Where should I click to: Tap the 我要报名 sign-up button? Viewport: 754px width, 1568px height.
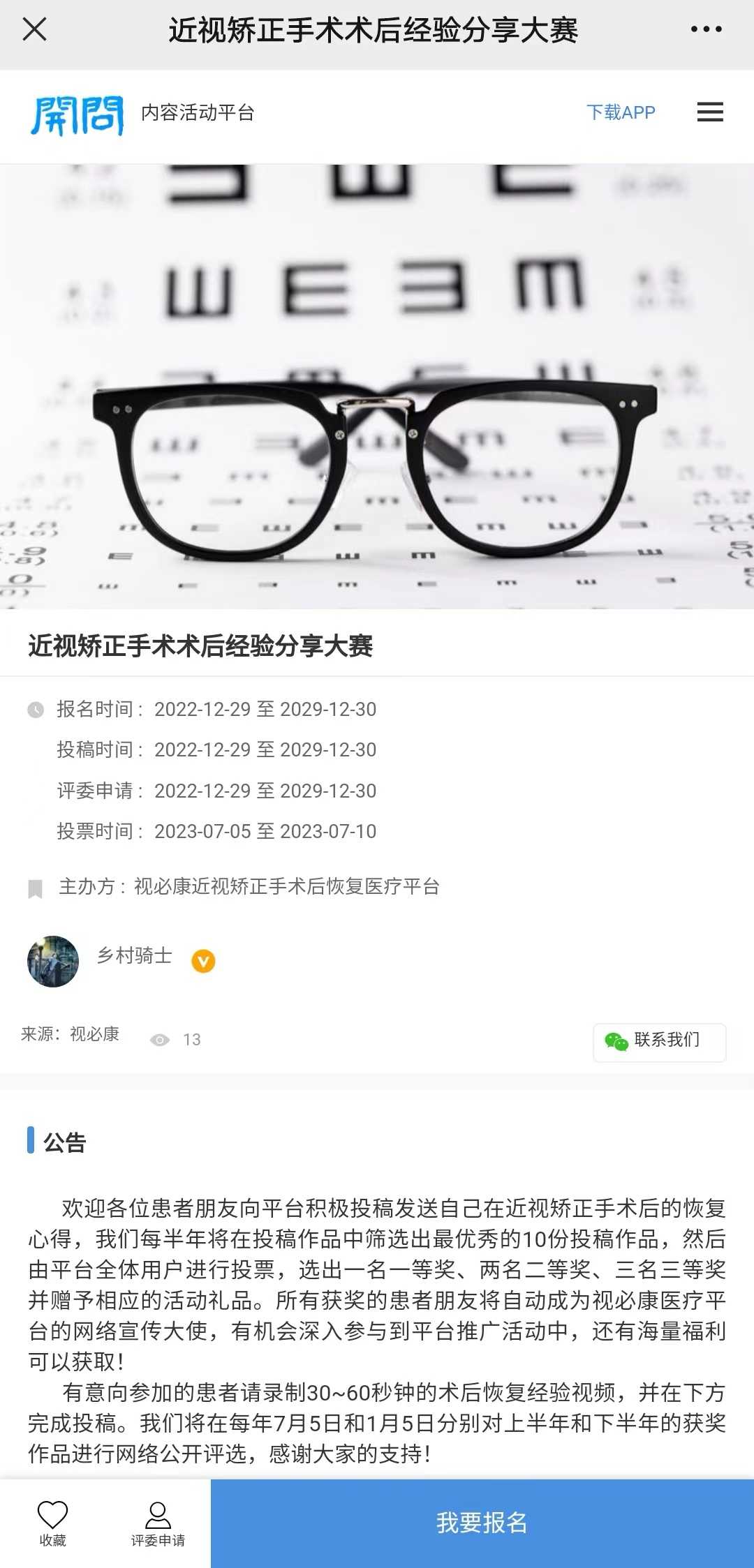point(482,1523)
